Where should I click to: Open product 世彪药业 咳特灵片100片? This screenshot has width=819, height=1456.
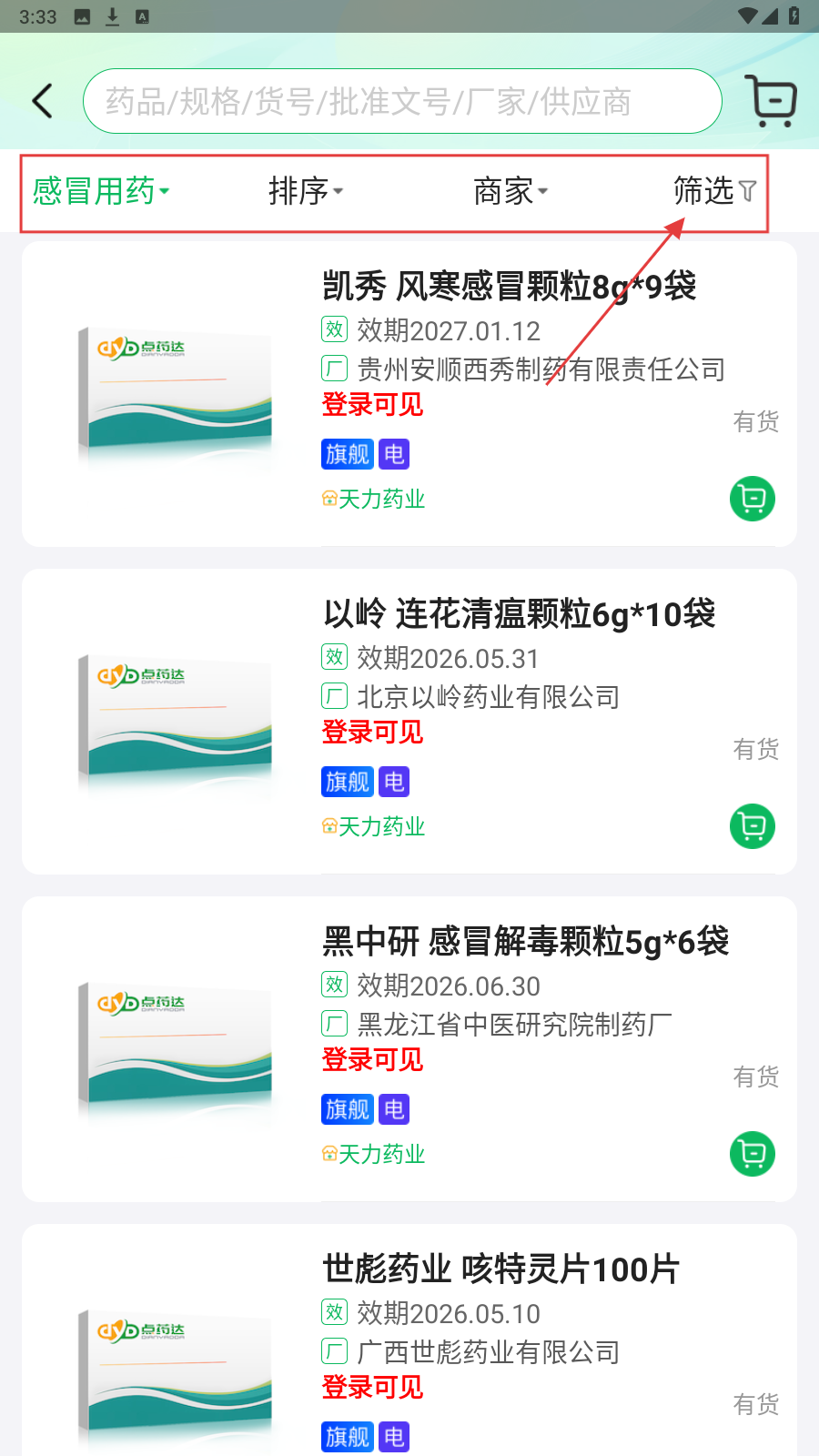tap(500, 1269)
